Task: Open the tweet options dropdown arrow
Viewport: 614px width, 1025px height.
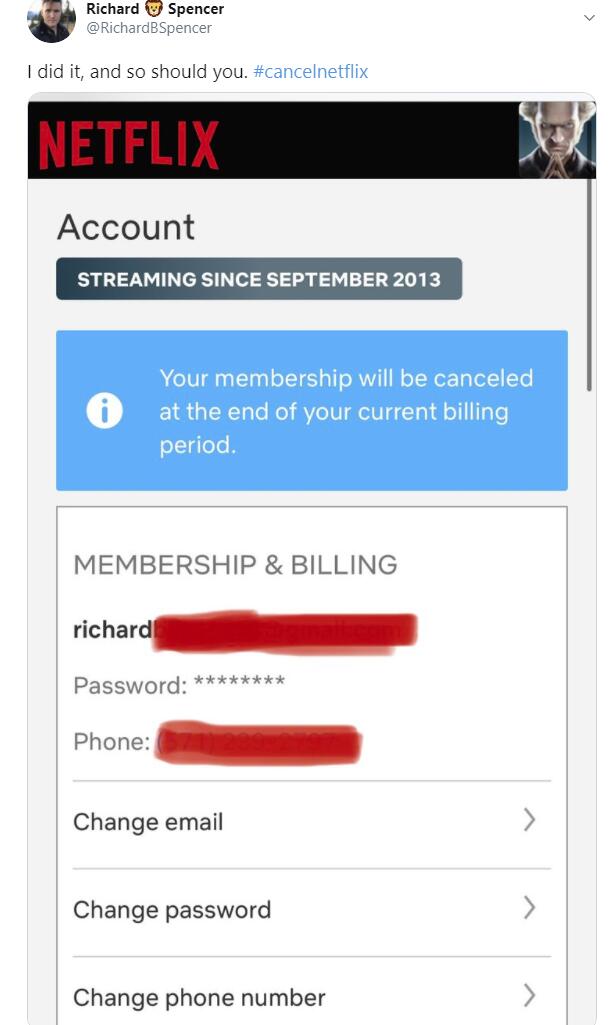Action: 589,18
